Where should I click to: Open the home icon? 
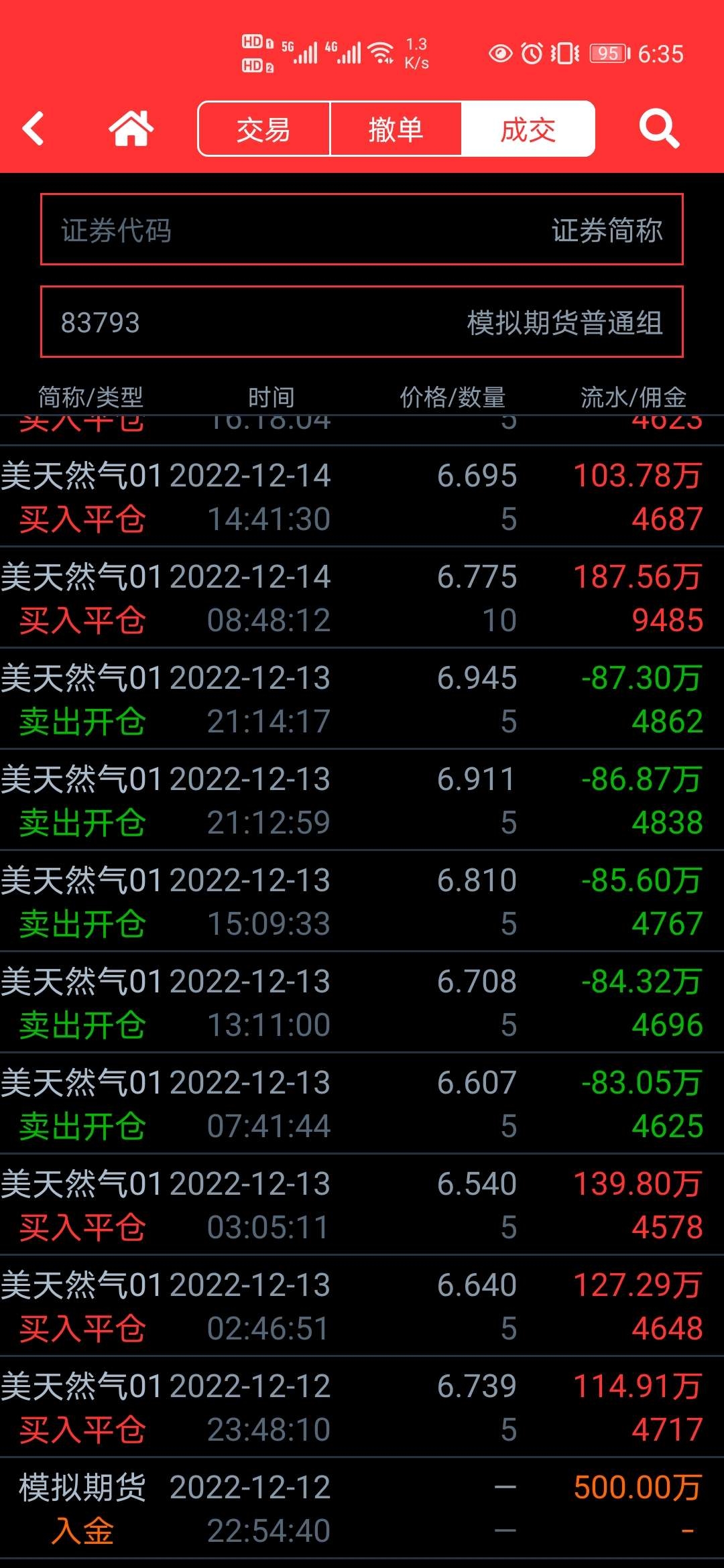click(131, 129)
